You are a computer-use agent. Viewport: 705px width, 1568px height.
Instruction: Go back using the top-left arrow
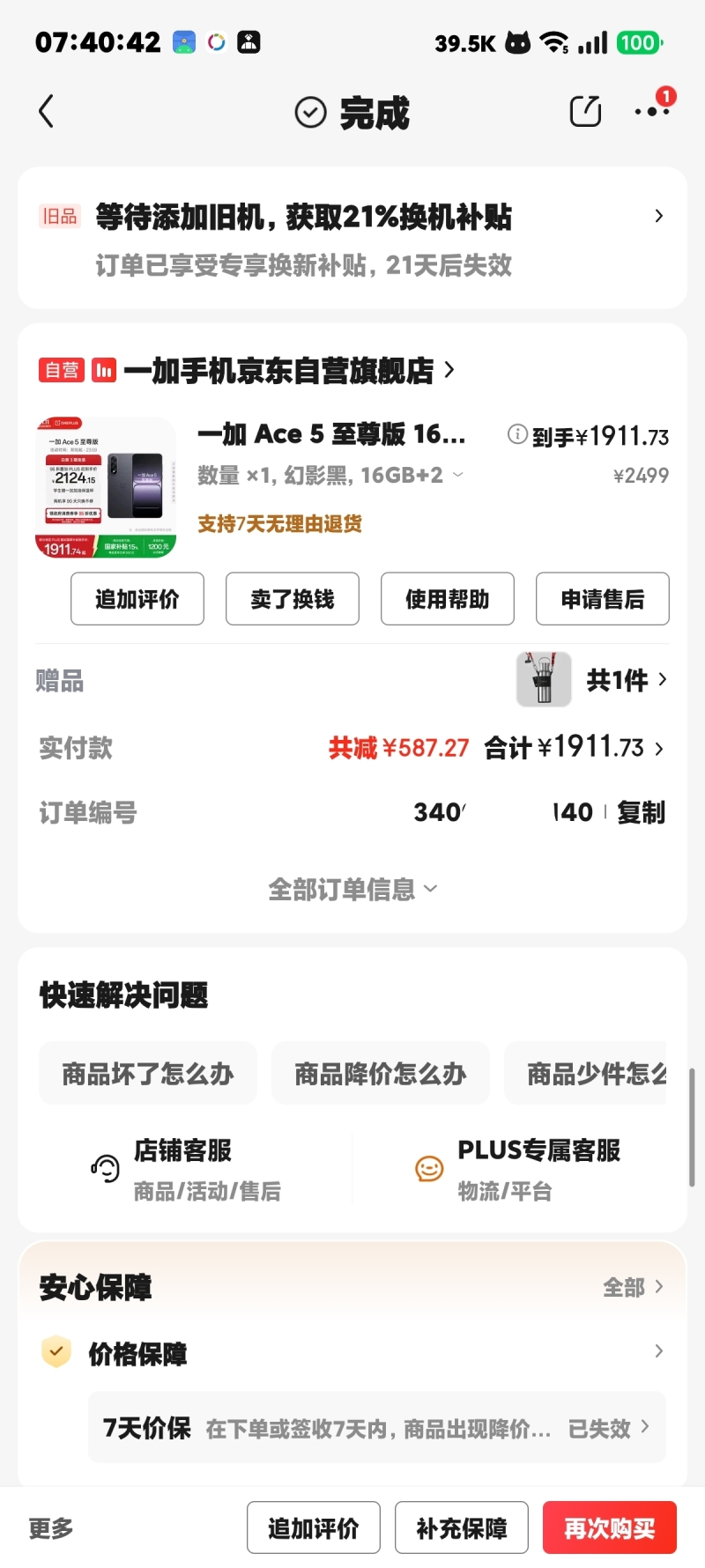coord(47,112)
